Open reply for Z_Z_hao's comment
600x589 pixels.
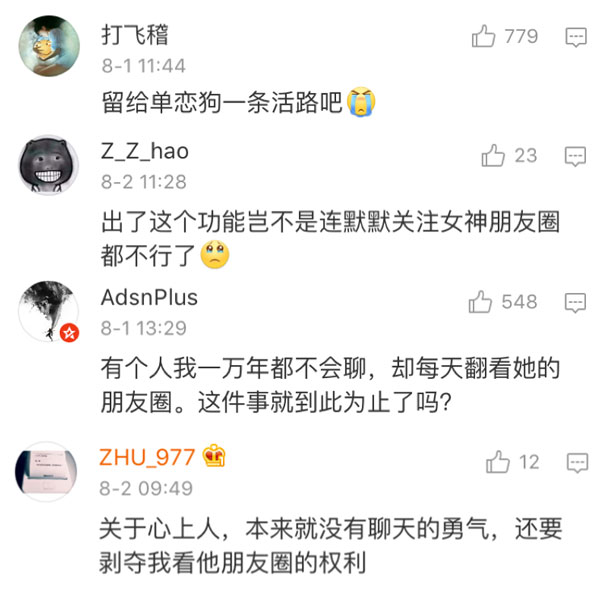(x=576, y=156)
